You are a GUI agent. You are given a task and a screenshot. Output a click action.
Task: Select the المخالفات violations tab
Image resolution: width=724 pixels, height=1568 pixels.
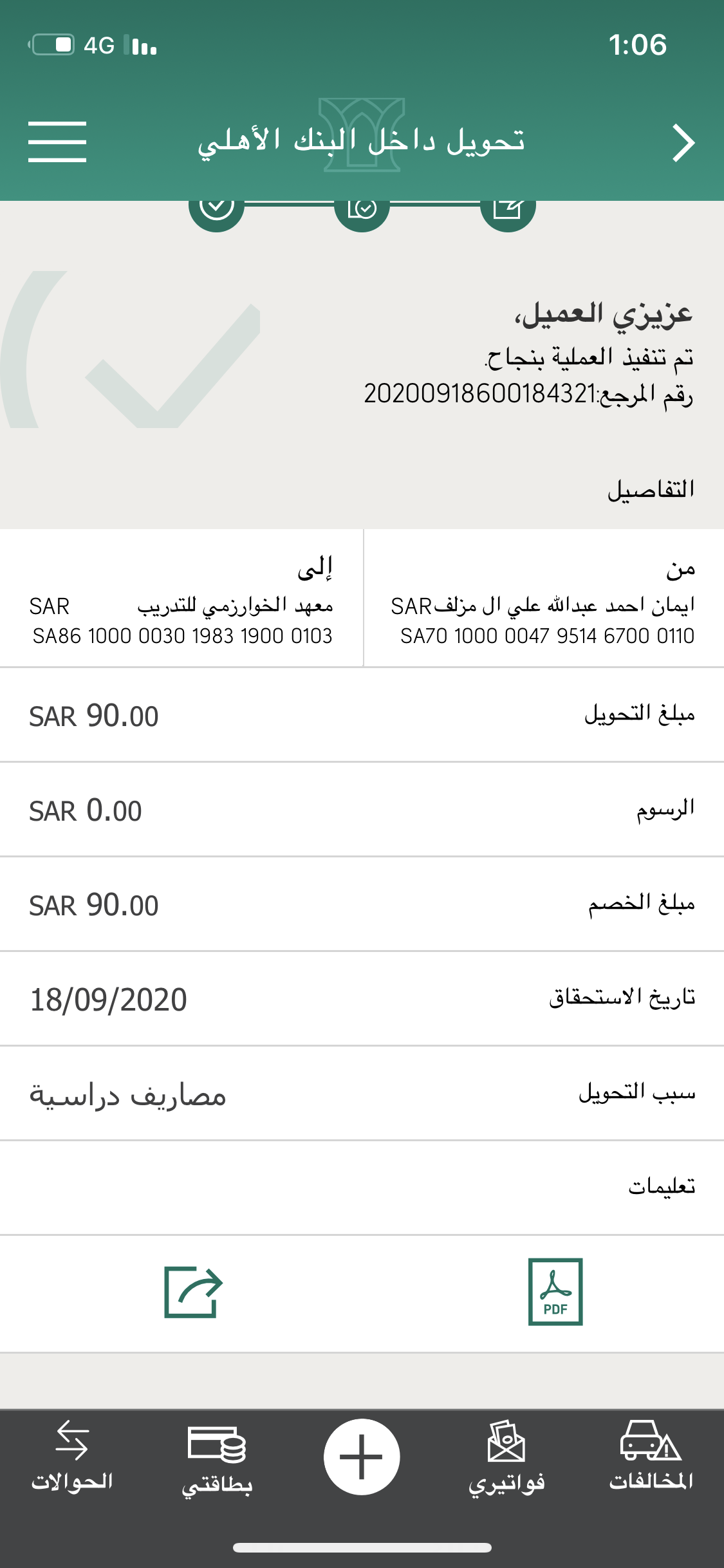(651, 1457)
